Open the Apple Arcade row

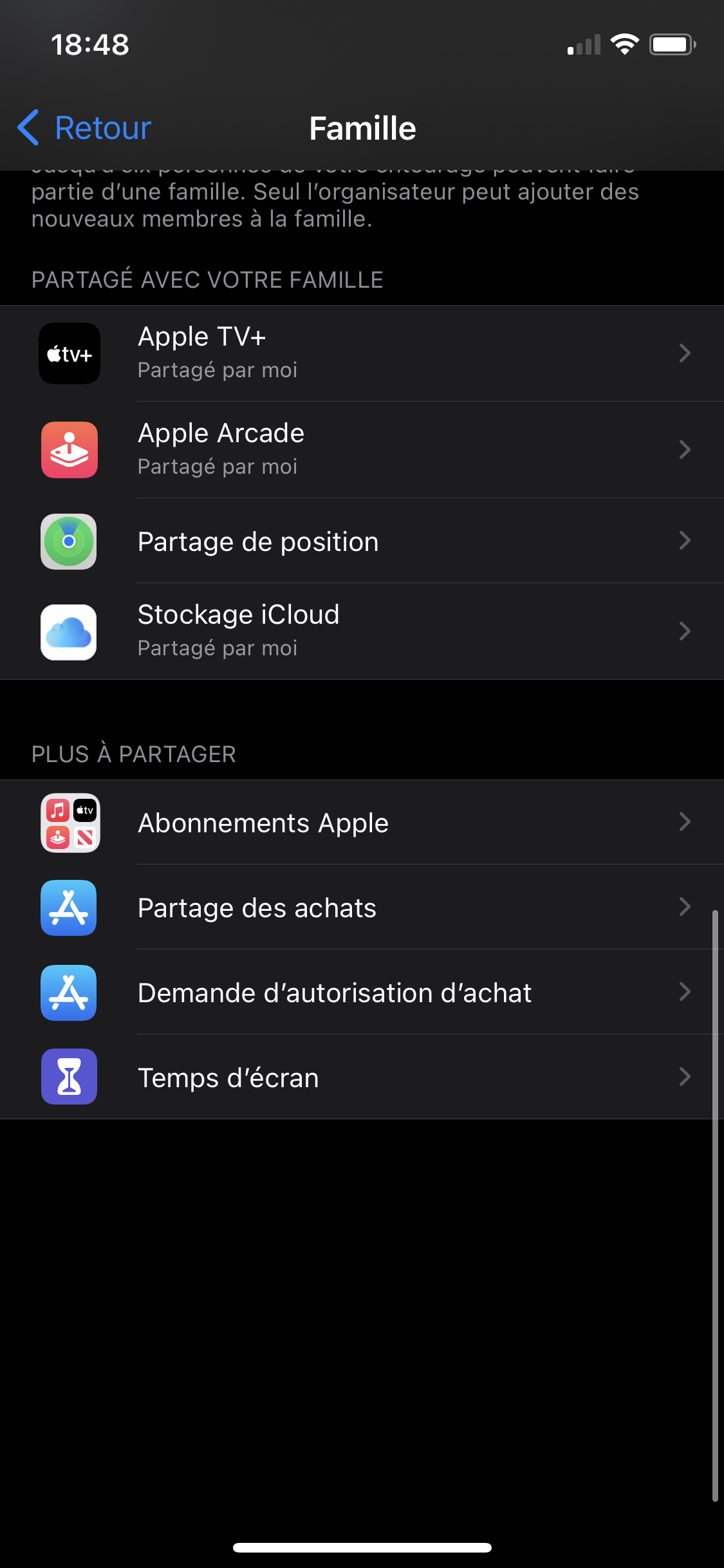pos(362,450)
